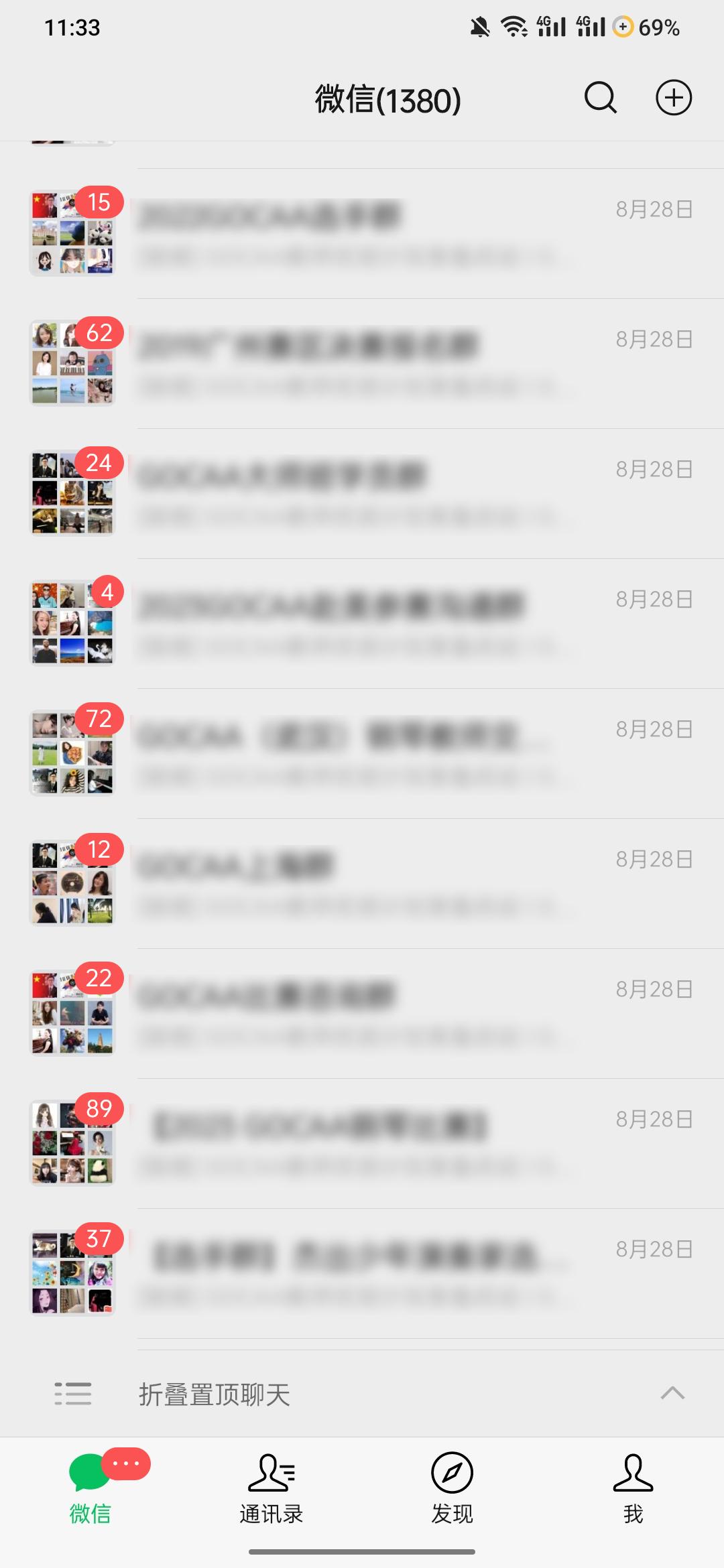Open the group chat with 89 unread

(362, 1143)
